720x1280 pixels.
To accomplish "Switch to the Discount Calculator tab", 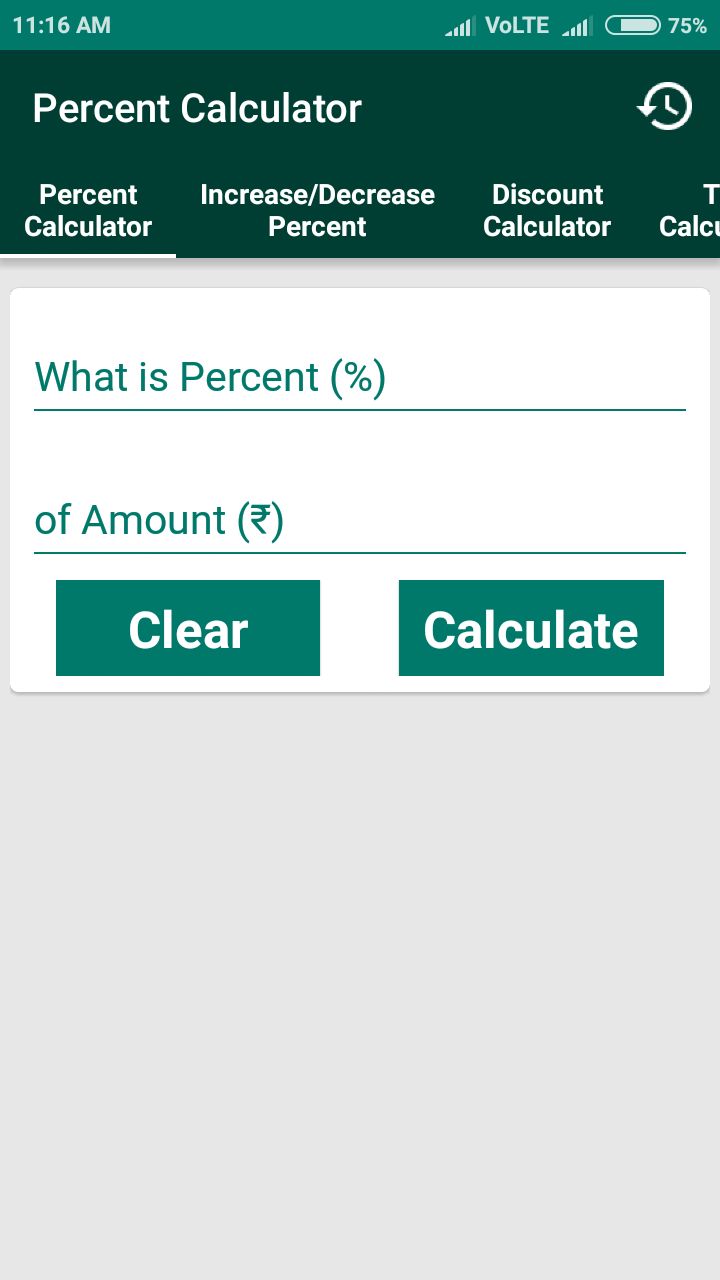I will point(547,211).
